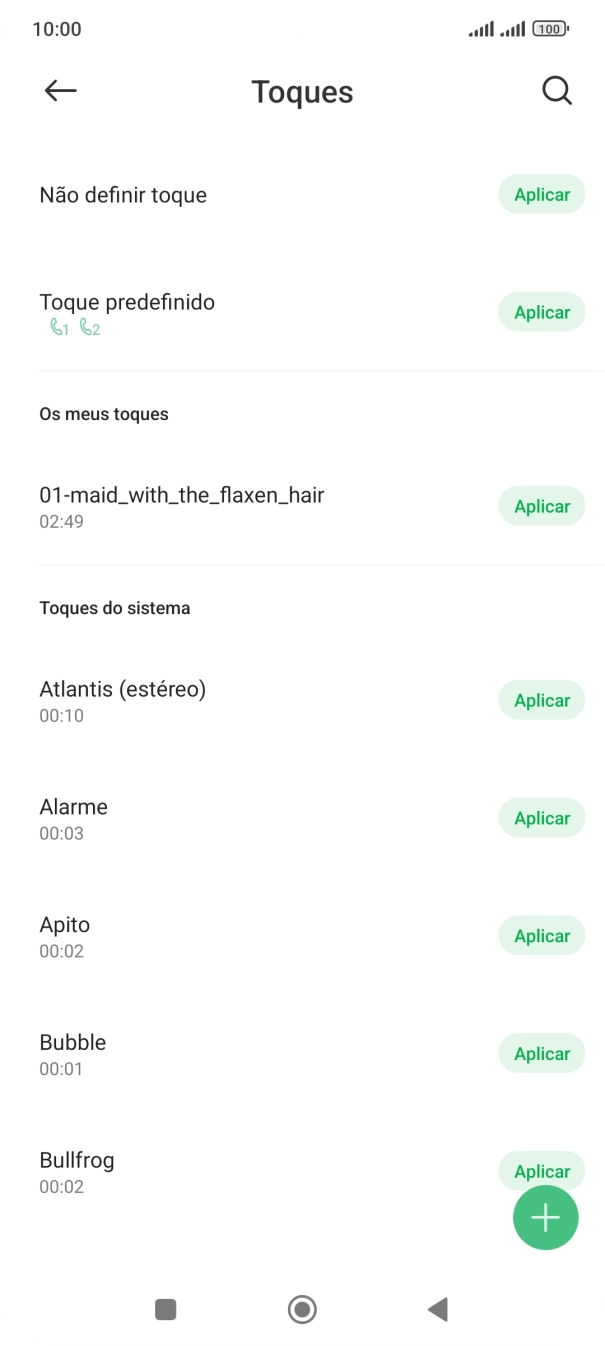
Task: Preview the Bubble ringtone row
Action: click(x=200, y=1054)
